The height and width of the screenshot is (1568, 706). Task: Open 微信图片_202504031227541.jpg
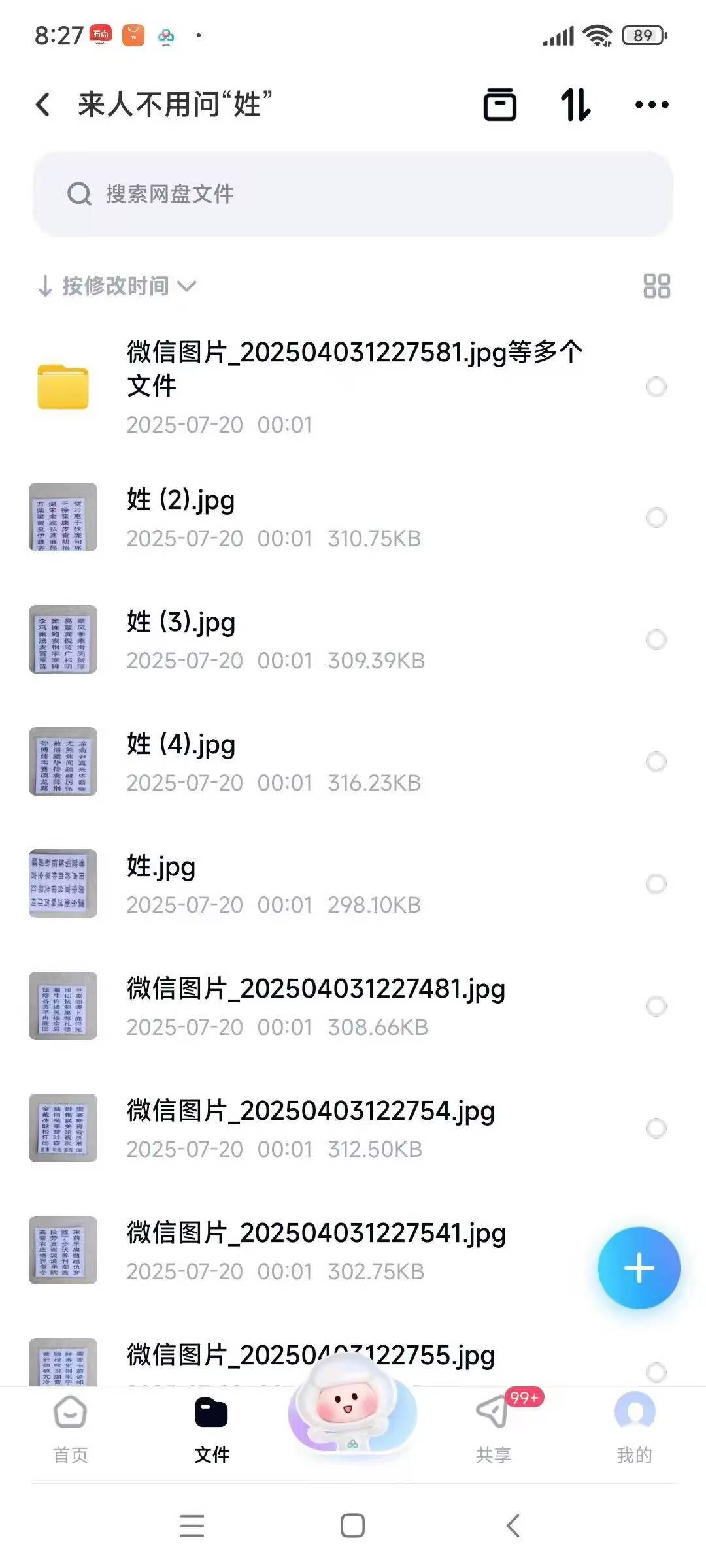316,1233
